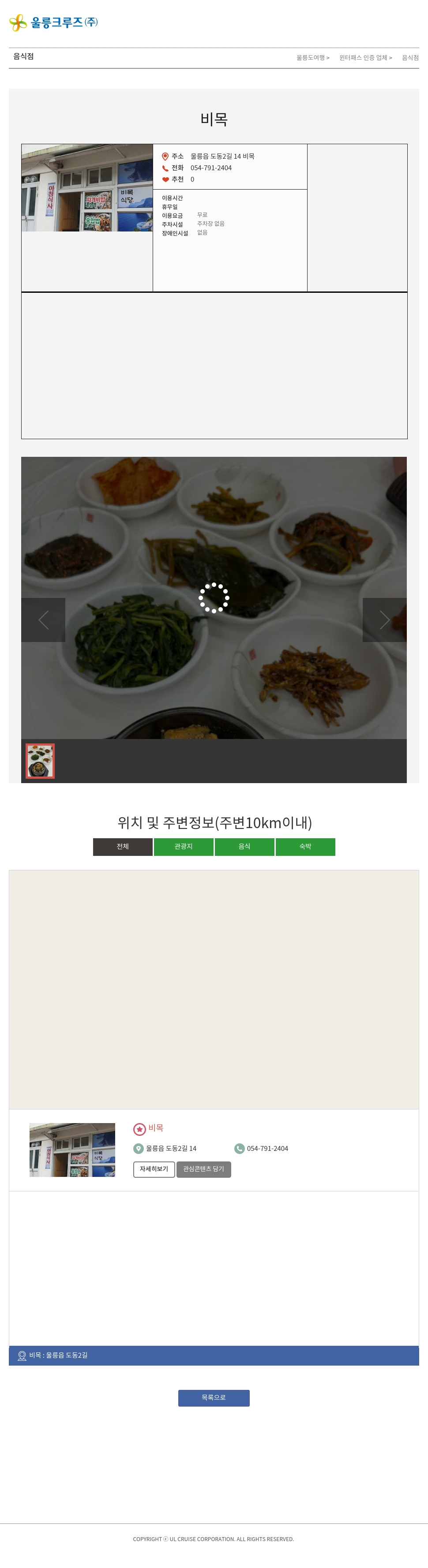Screen dimensions: 428x1568
Task: Open 비목 restaurant photo in nearby card
Action: coord(72,1150)
